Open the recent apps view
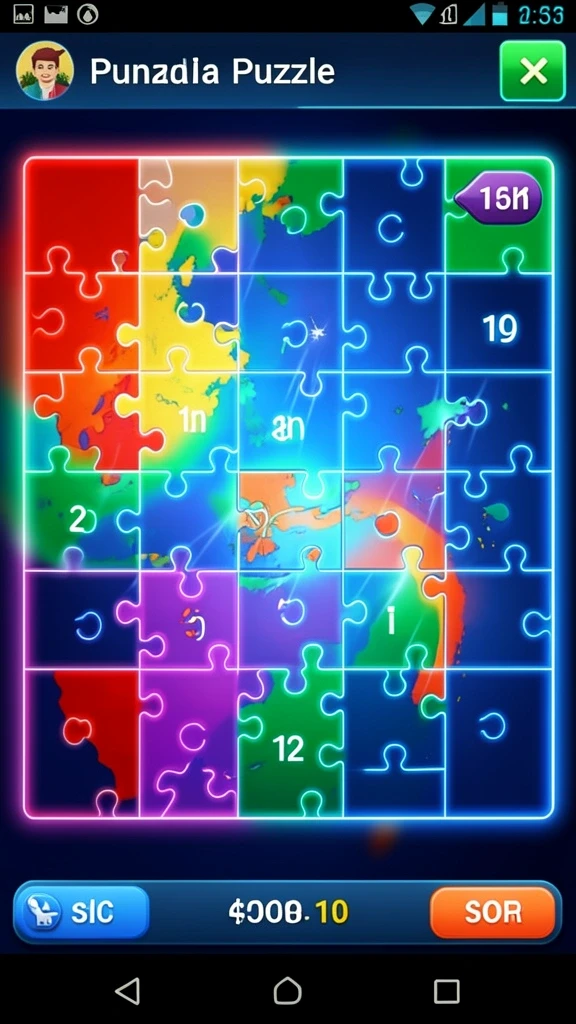The width and height of the screenshot is (576, 1024). [447, 991]
